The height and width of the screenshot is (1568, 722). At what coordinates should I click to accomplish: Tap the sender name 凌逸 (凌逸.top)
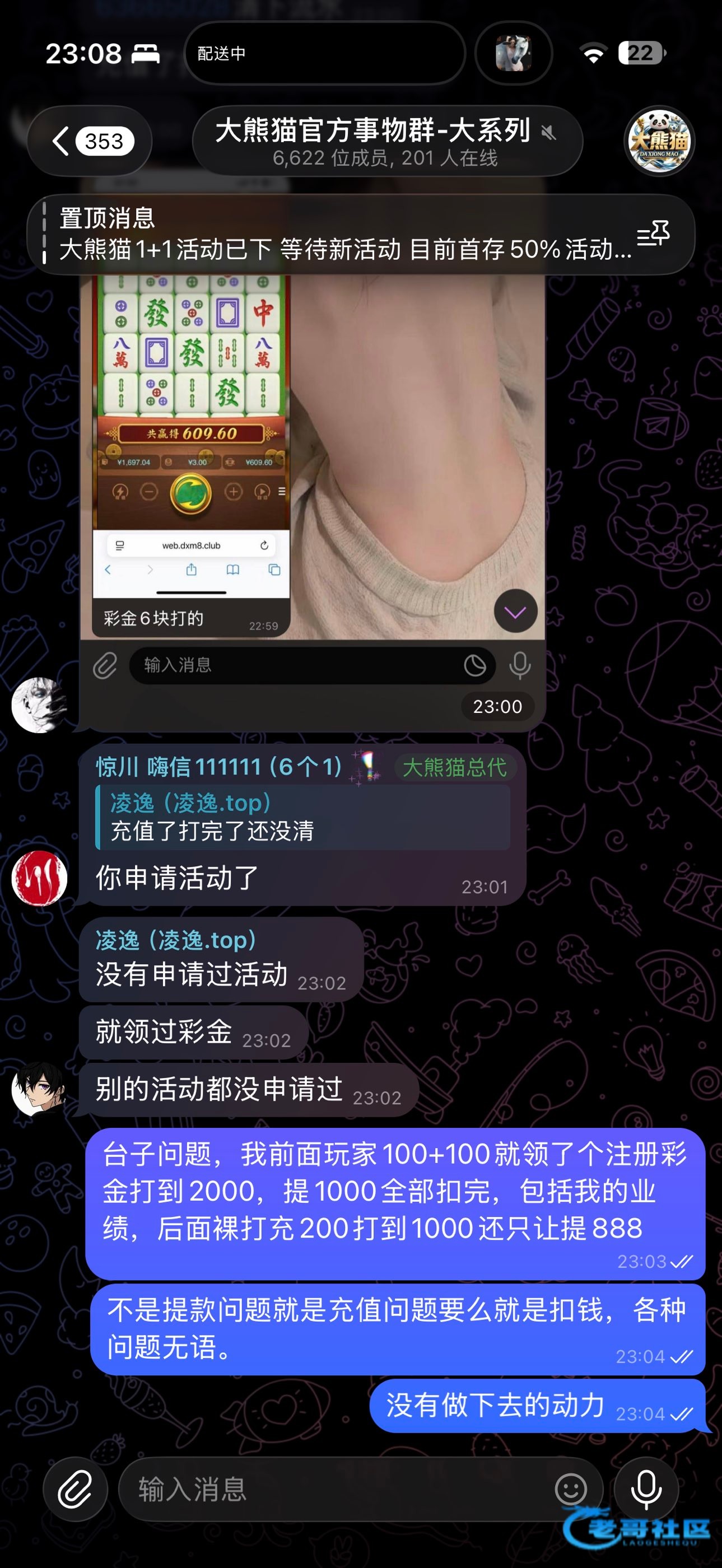pos(176,940)
